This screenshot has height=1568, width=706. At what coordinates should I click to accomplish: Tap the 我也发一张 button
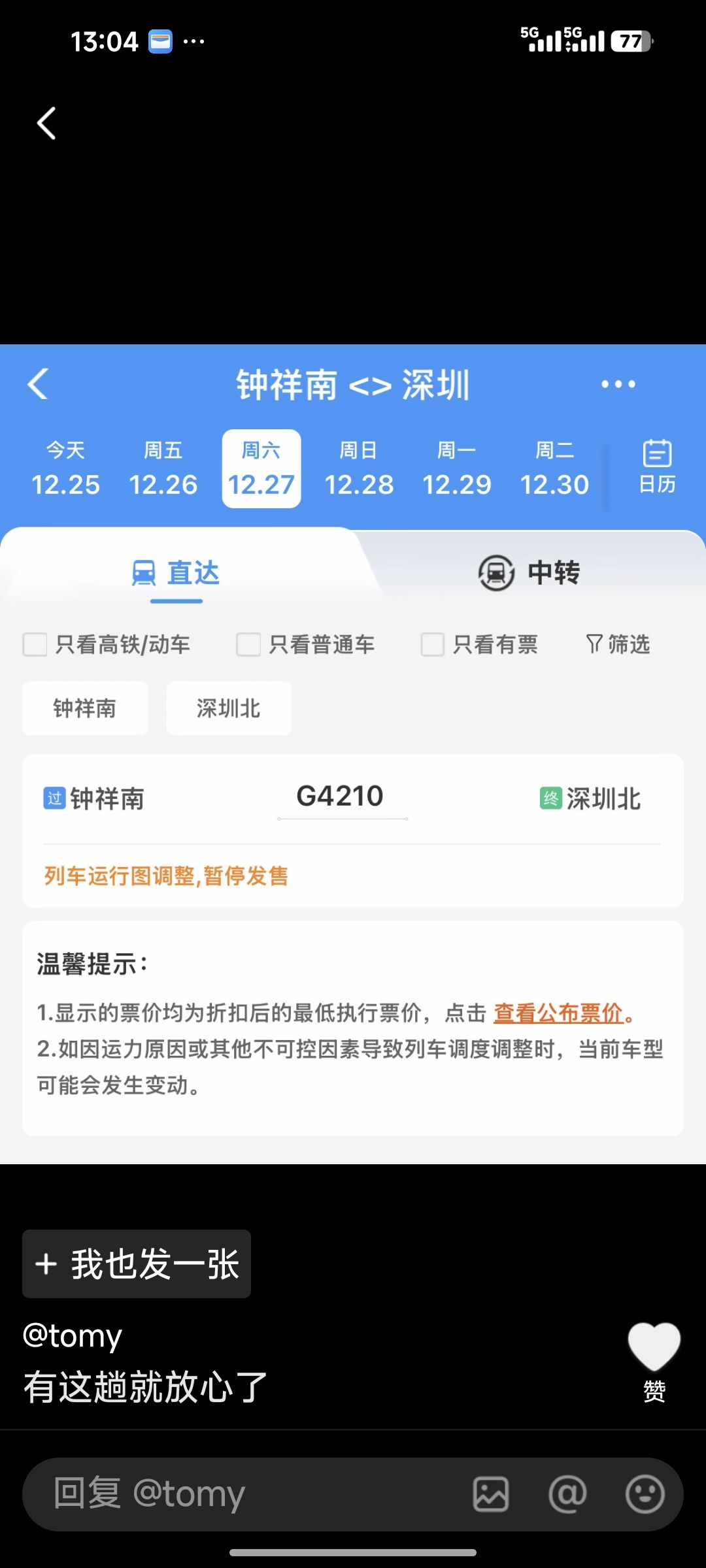(137, 1264)
